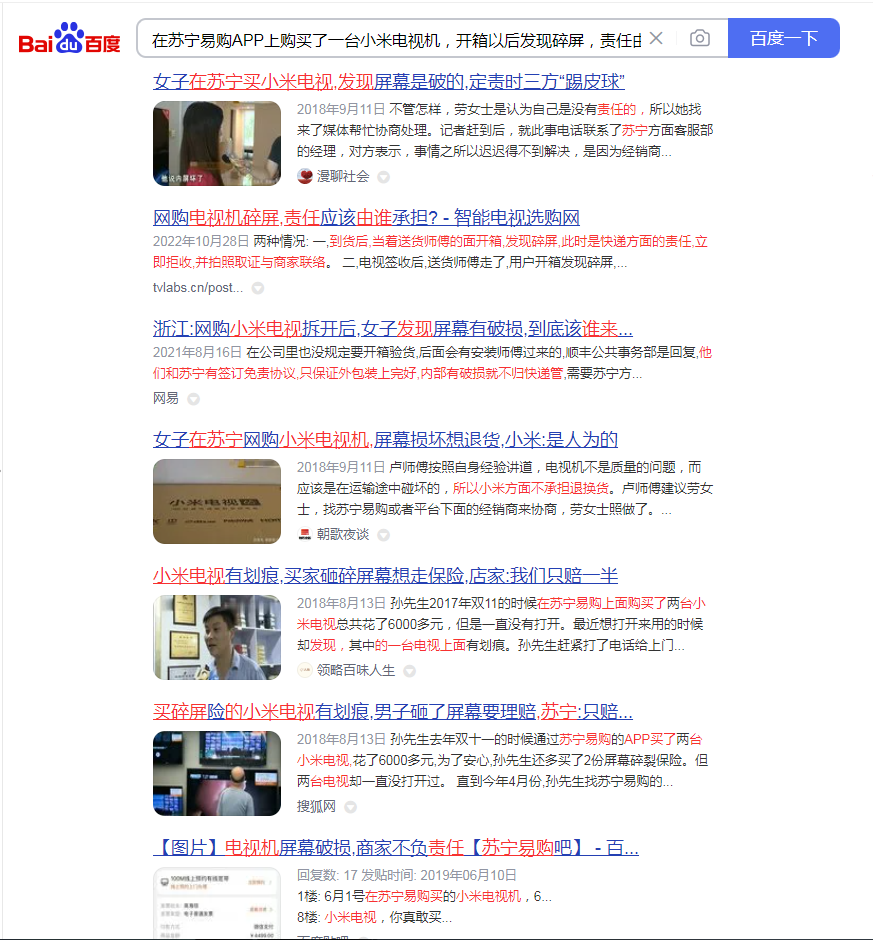This screenshot has height=940, width=873.
Task: Open result 女子在苏宁买小米电视,发现屏幕是破的
Action: pos(388,82)
